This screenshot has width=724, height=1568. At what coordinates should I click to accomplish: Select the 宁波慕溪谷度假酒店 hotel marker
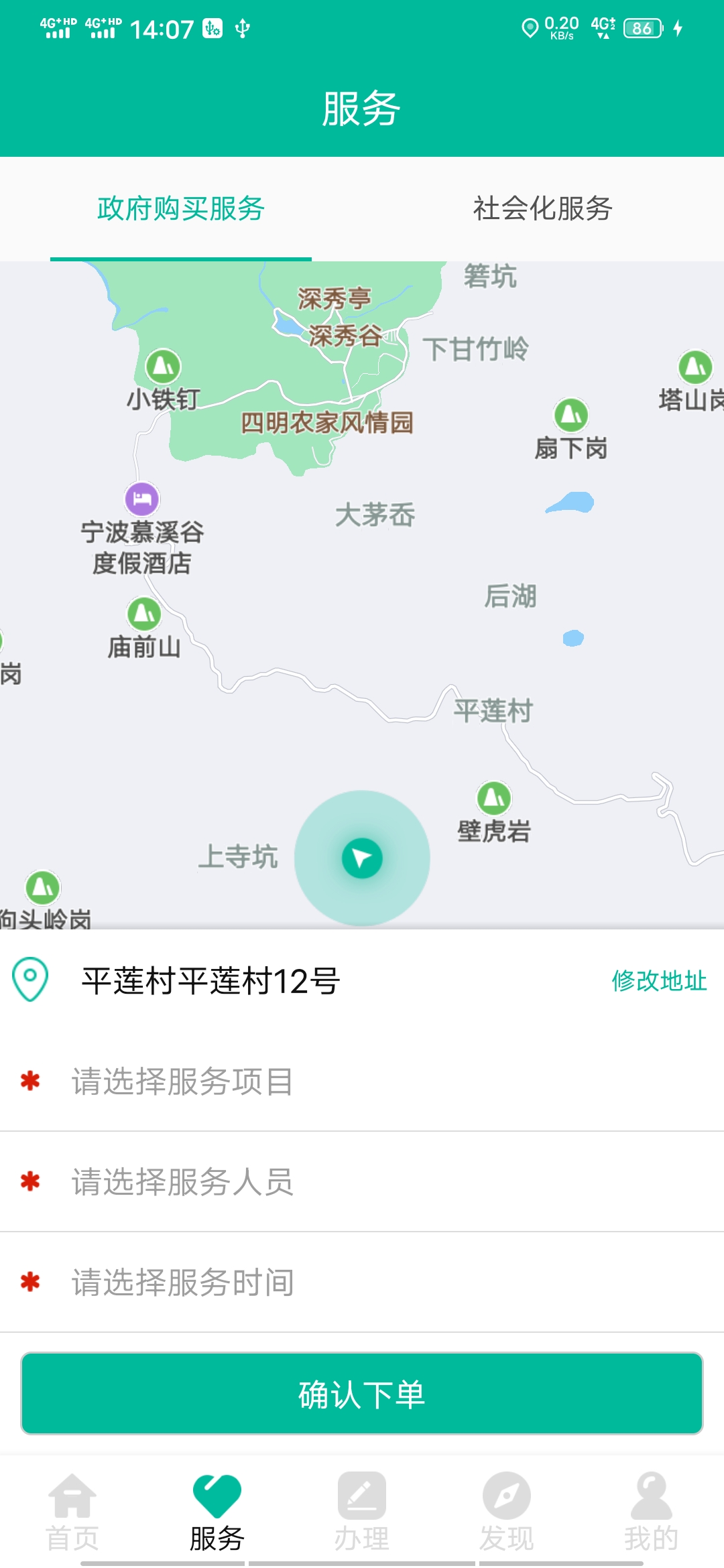142,499
